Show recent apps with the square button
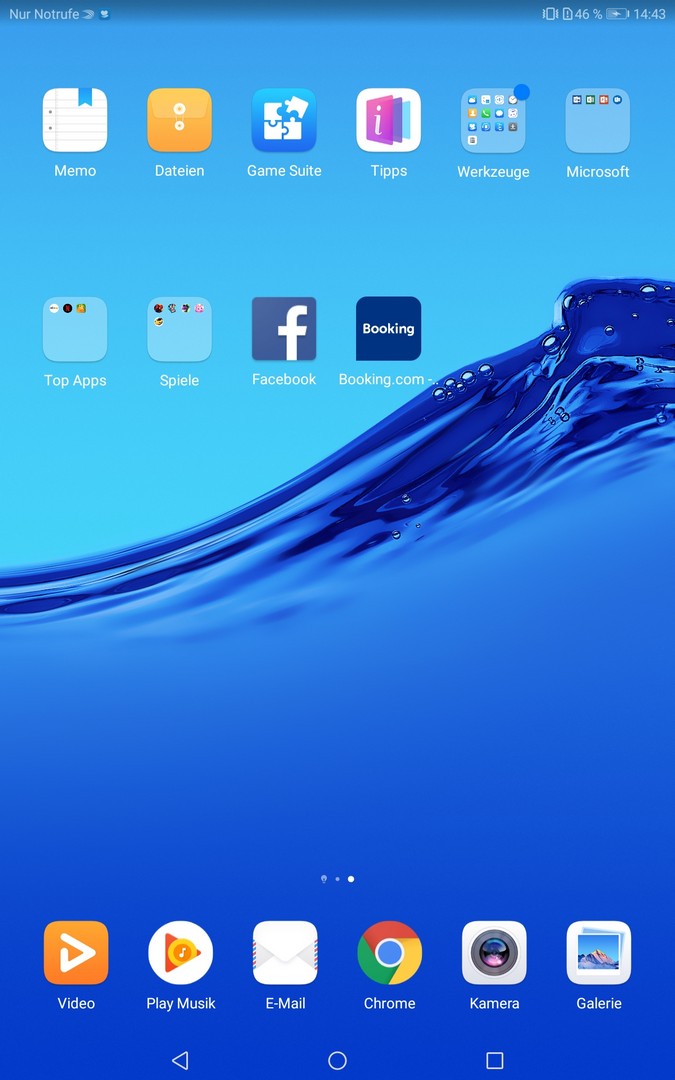 pos(494,1060)
